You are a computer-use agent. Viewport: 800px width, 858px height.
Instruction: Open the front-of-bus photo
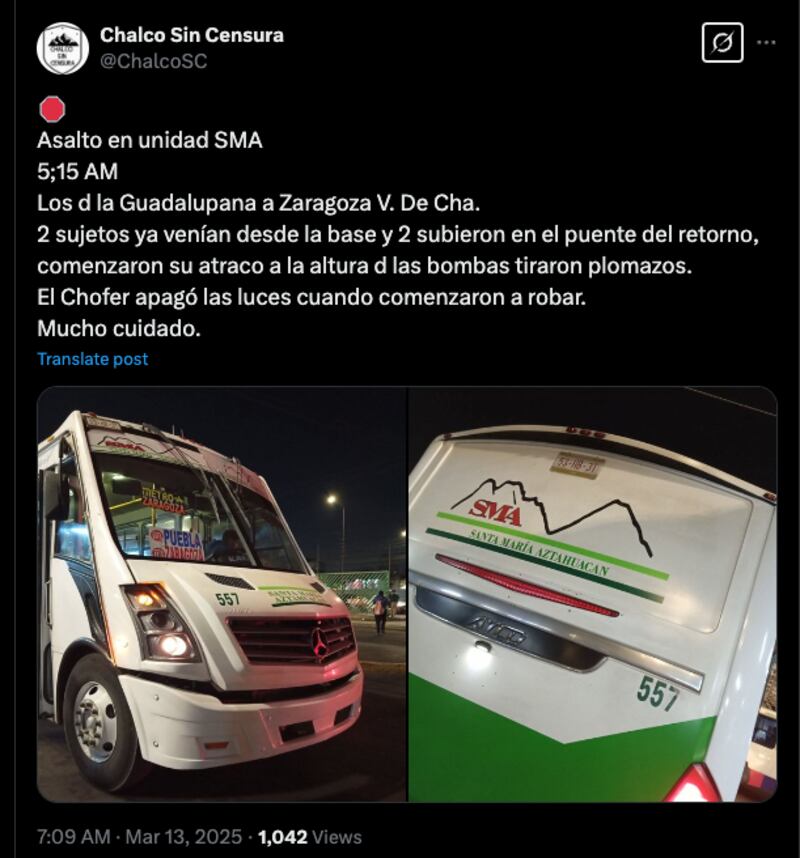coord(222,594)
